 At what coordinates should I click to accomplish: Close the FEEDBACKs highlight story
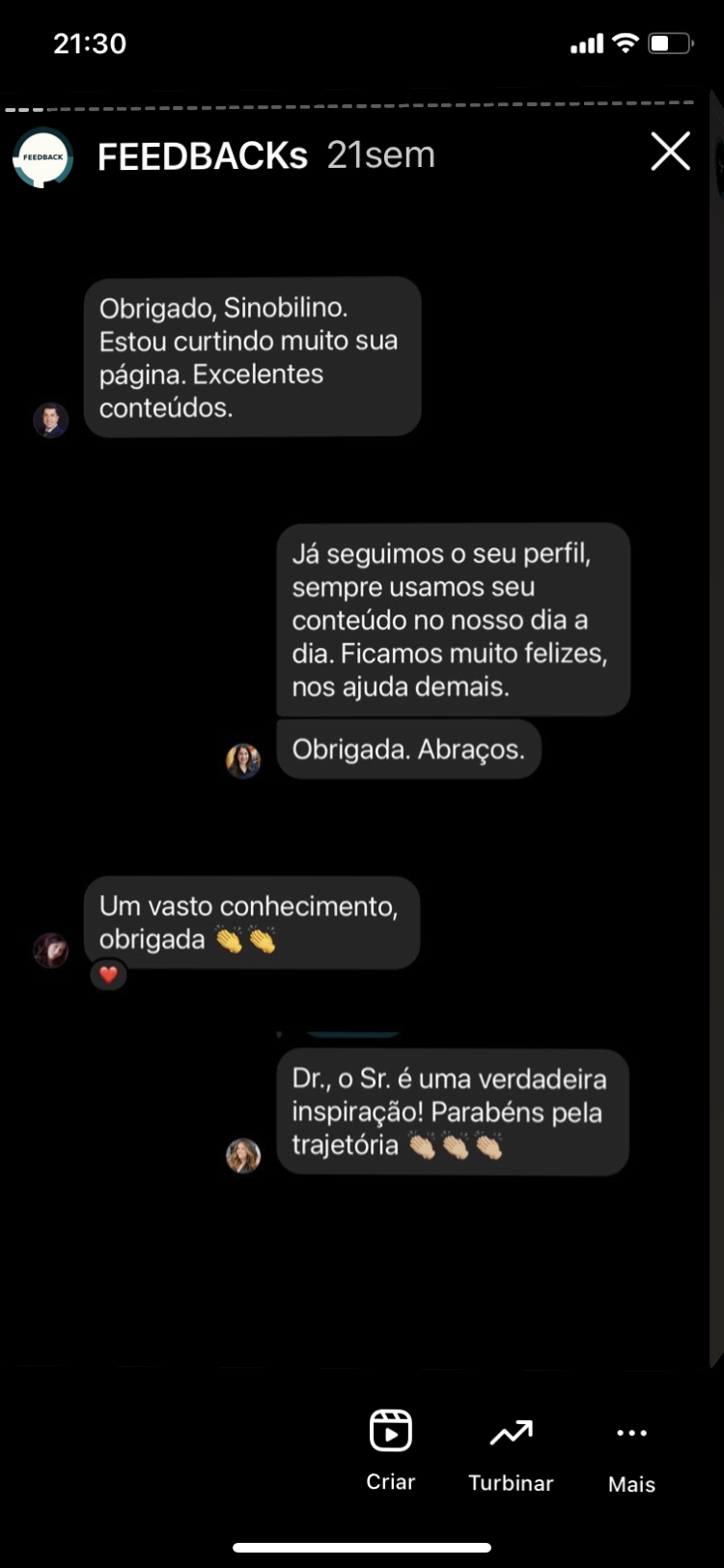coord(671,152)
